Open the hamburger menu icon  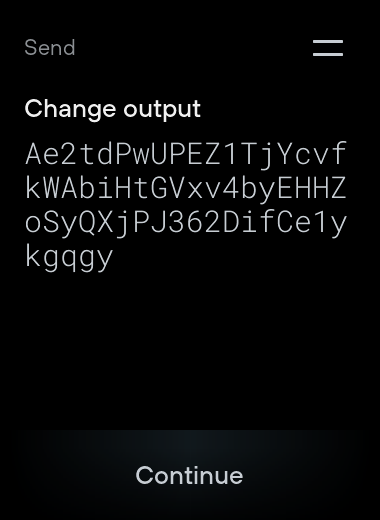point(328,48)
